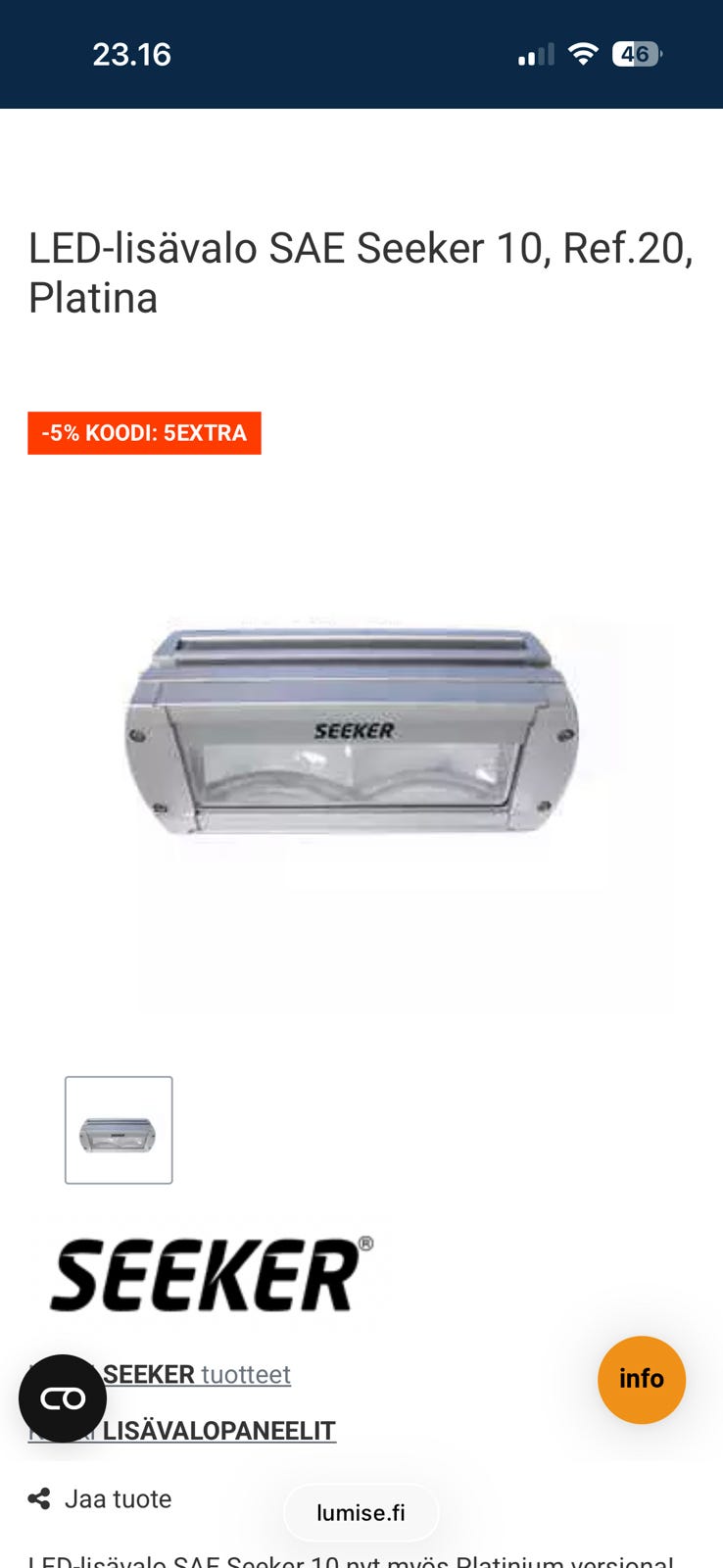Share the product via Jaa tuote
The width and height of the screenshot is (723, 1568).
pyautogui.click(x=101, y=1498)
